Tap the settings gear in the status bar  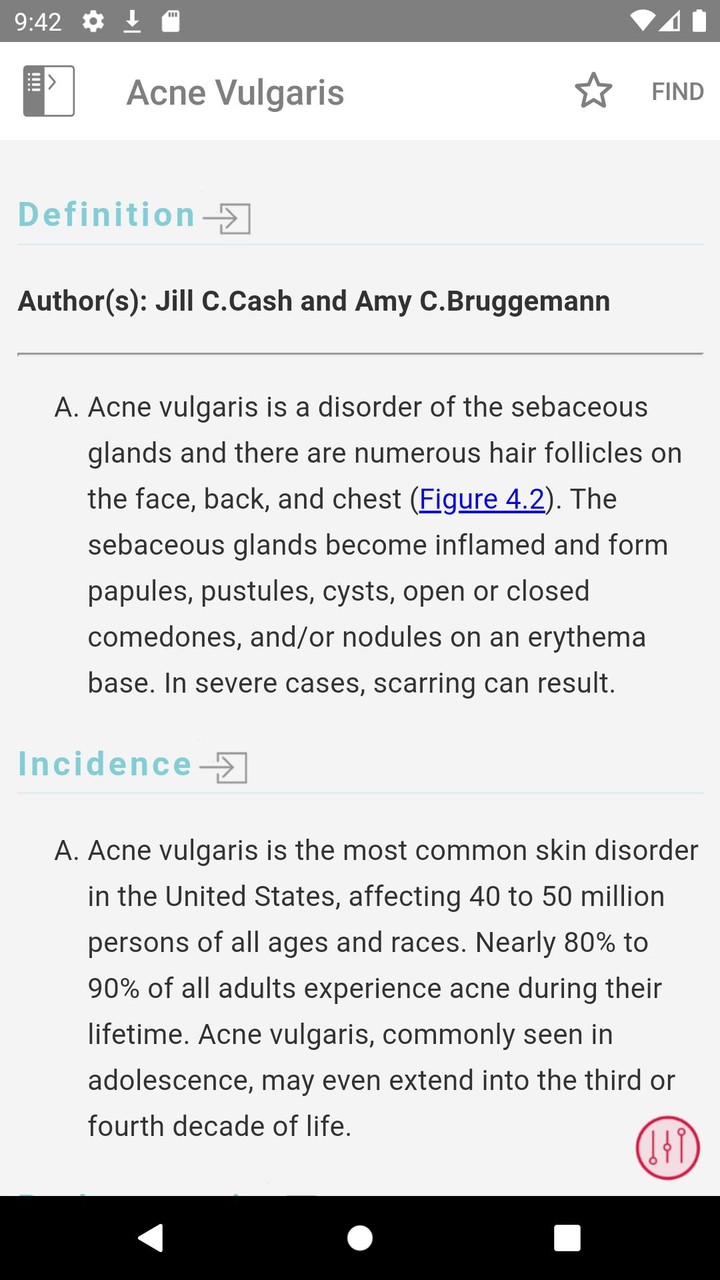[x=92, y=21]
